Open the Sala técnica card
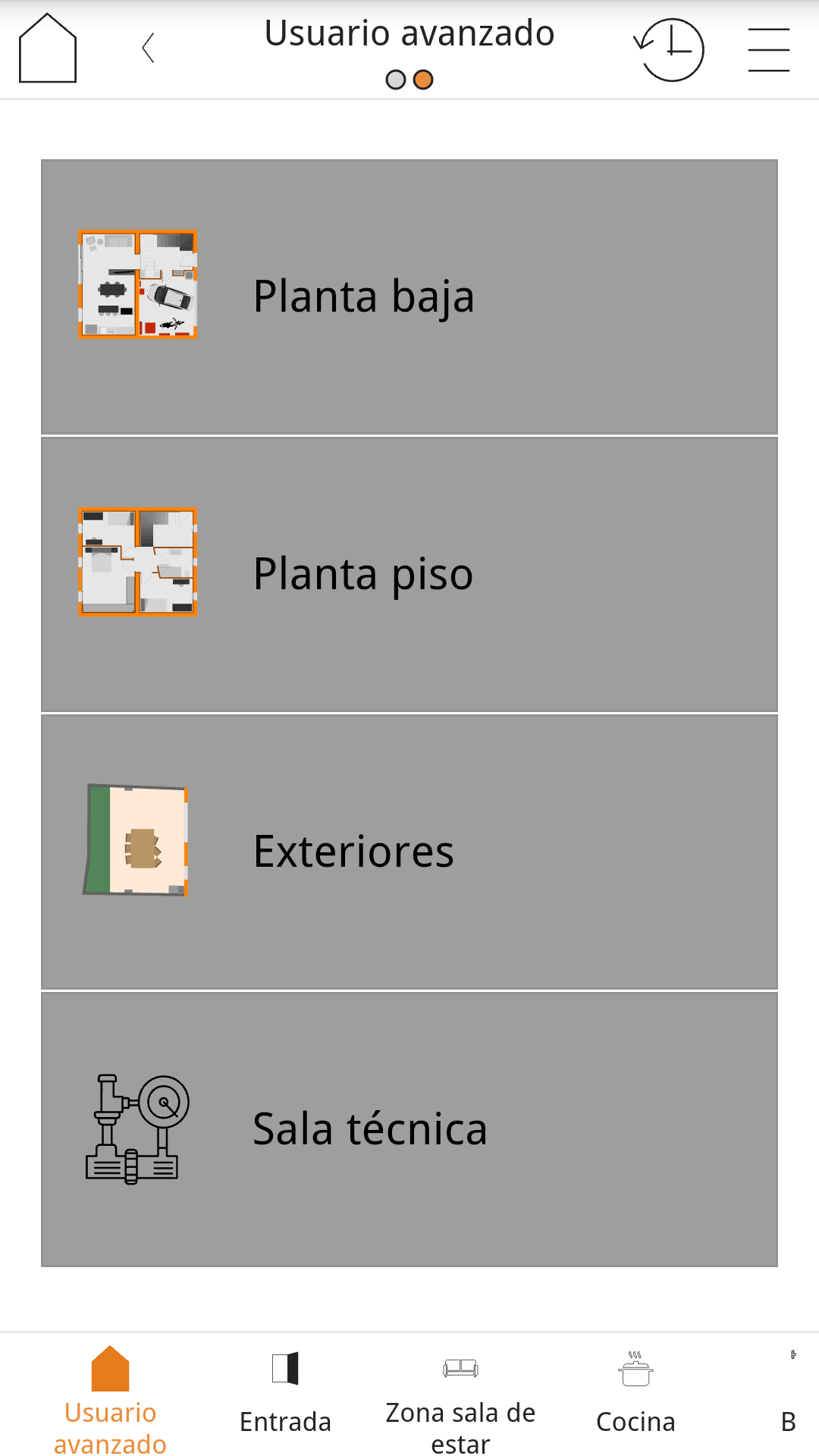The image size is (819, 1456). pyautogui.click(x=409, y=1129)
